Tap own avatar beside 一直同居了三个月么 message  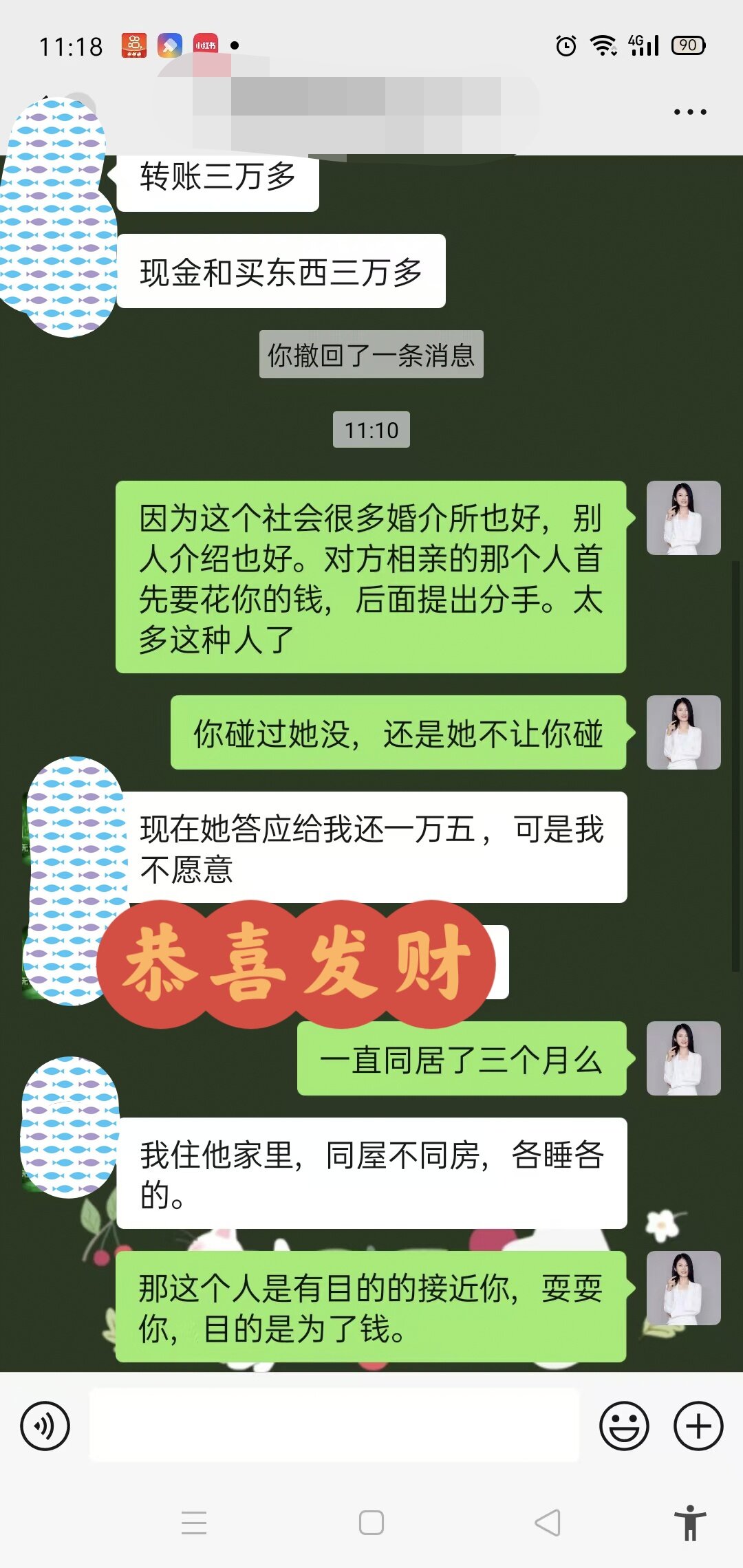tap(683, 1058)
